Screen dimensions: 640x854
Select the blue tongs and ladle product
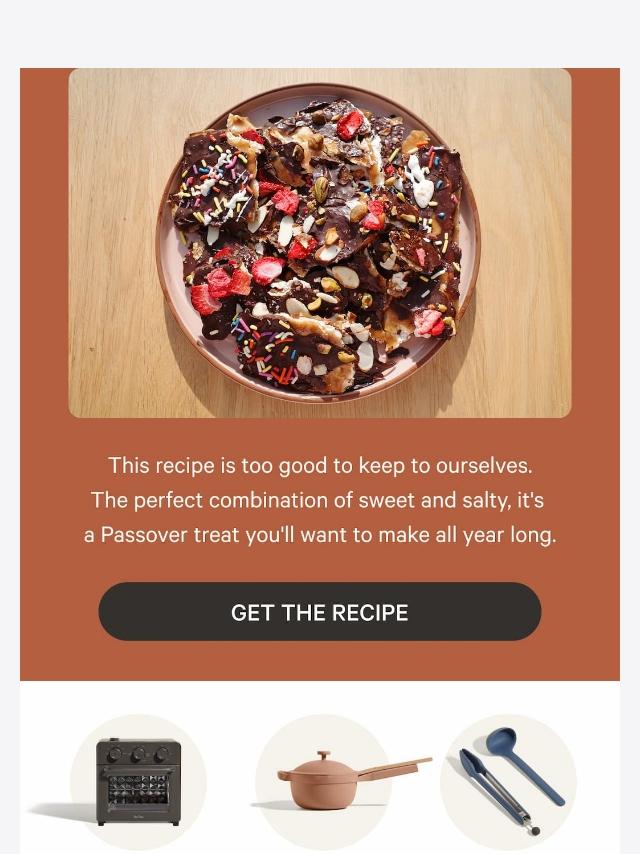tap(509, 781)
